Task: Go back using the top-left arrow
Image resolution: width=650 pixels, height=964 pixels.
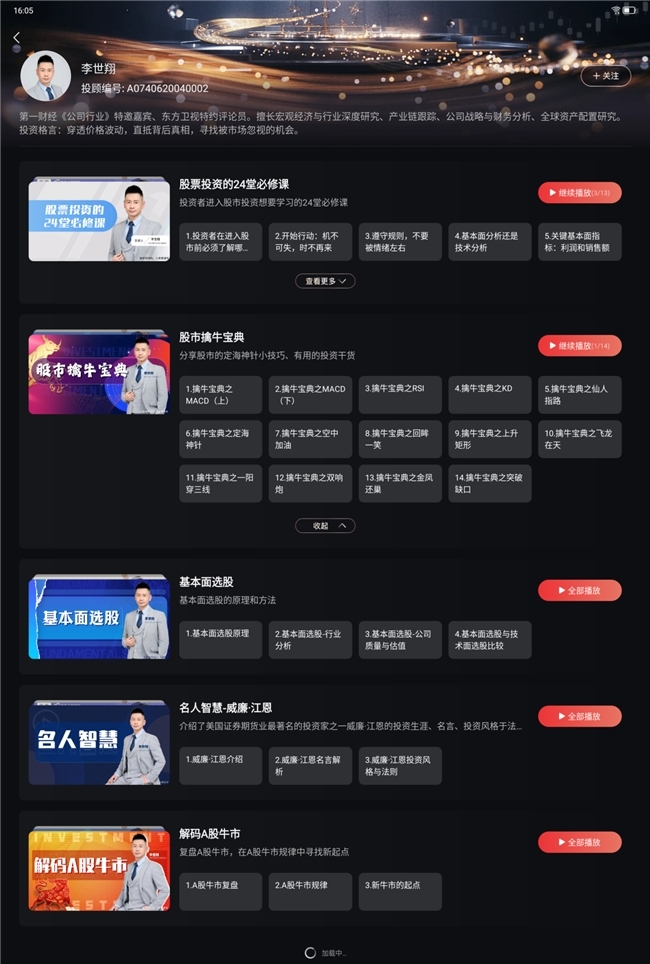Action: click(x=16, y=38)
